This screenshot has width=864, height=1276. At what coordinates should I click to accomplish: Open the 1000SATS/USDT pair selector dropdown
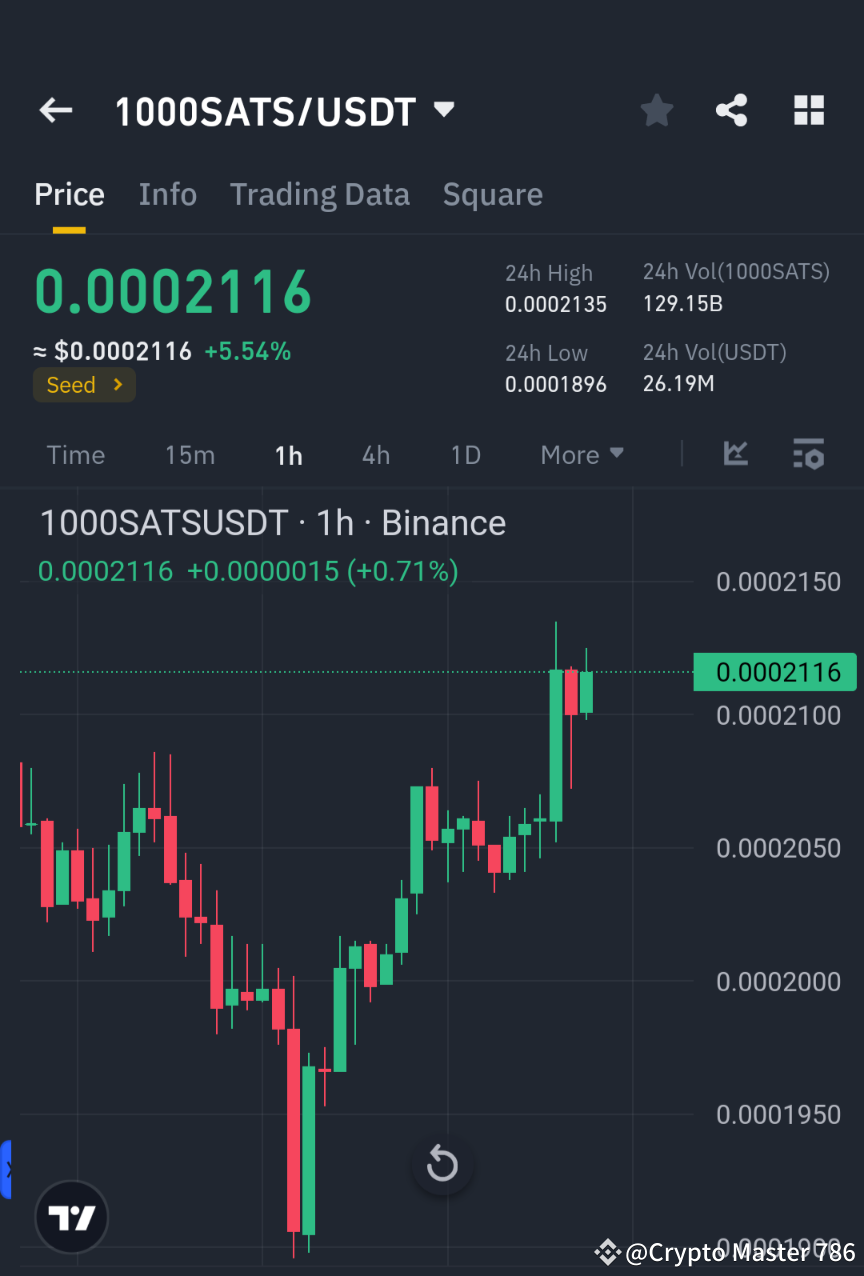tap(443, 110)
